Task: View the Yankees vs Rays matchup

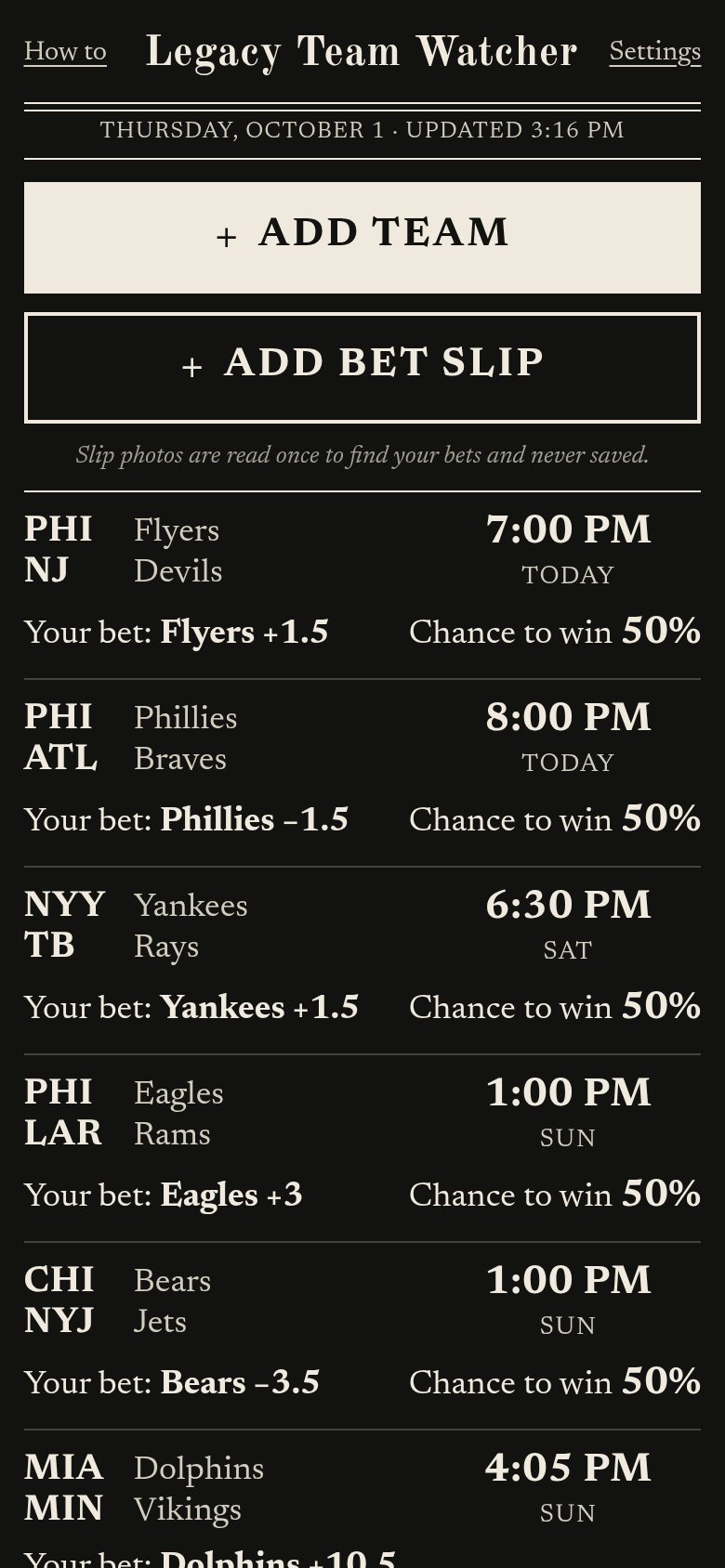Action: [362, 960]
